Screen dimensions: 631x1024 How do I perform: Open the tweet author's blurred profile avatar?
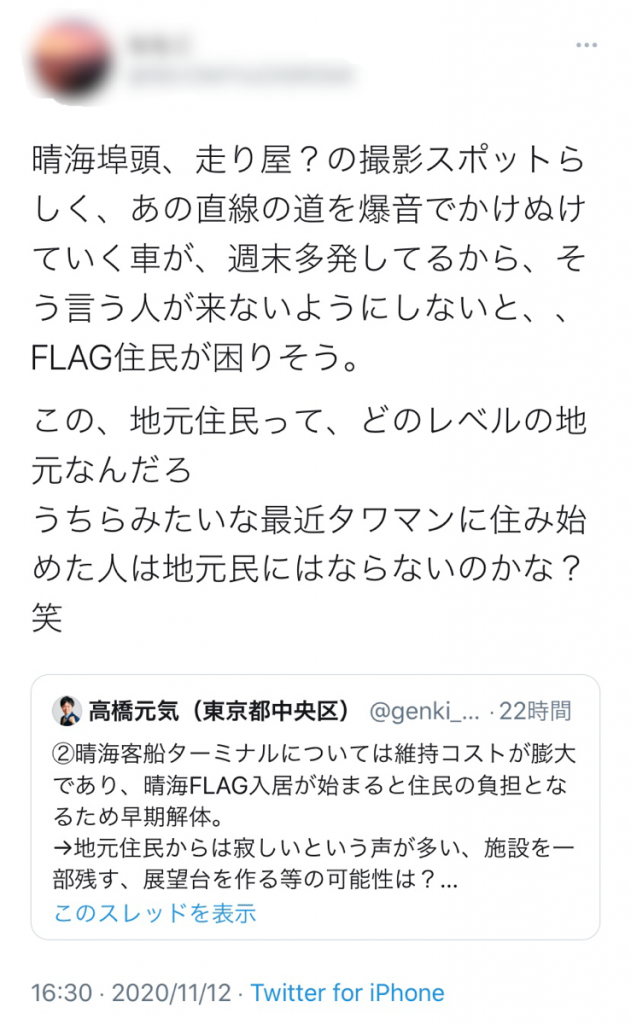click(x=73, y=61)
